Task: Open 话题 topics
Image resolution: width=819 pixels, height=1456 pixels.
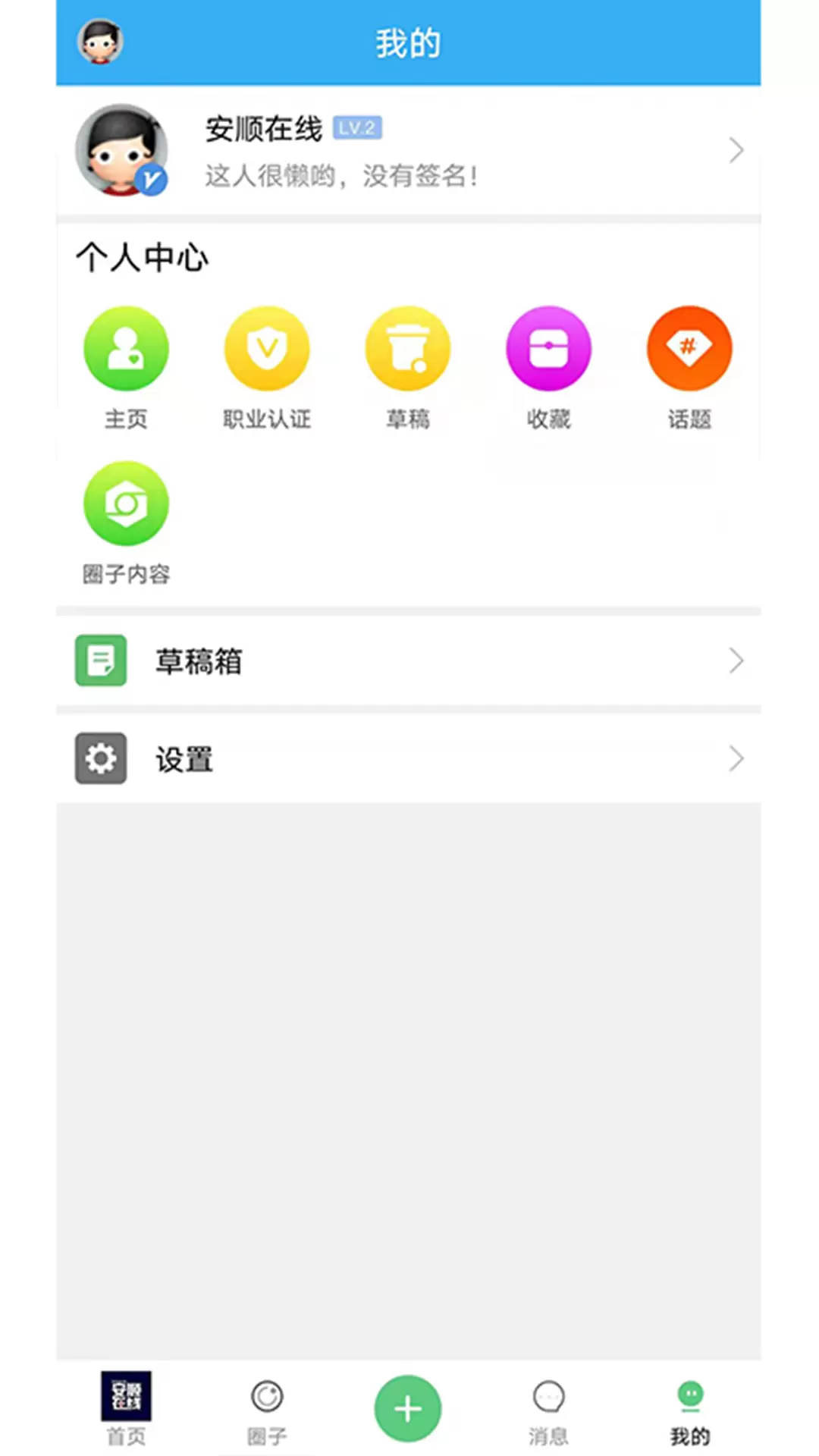Action: (689, 369)
